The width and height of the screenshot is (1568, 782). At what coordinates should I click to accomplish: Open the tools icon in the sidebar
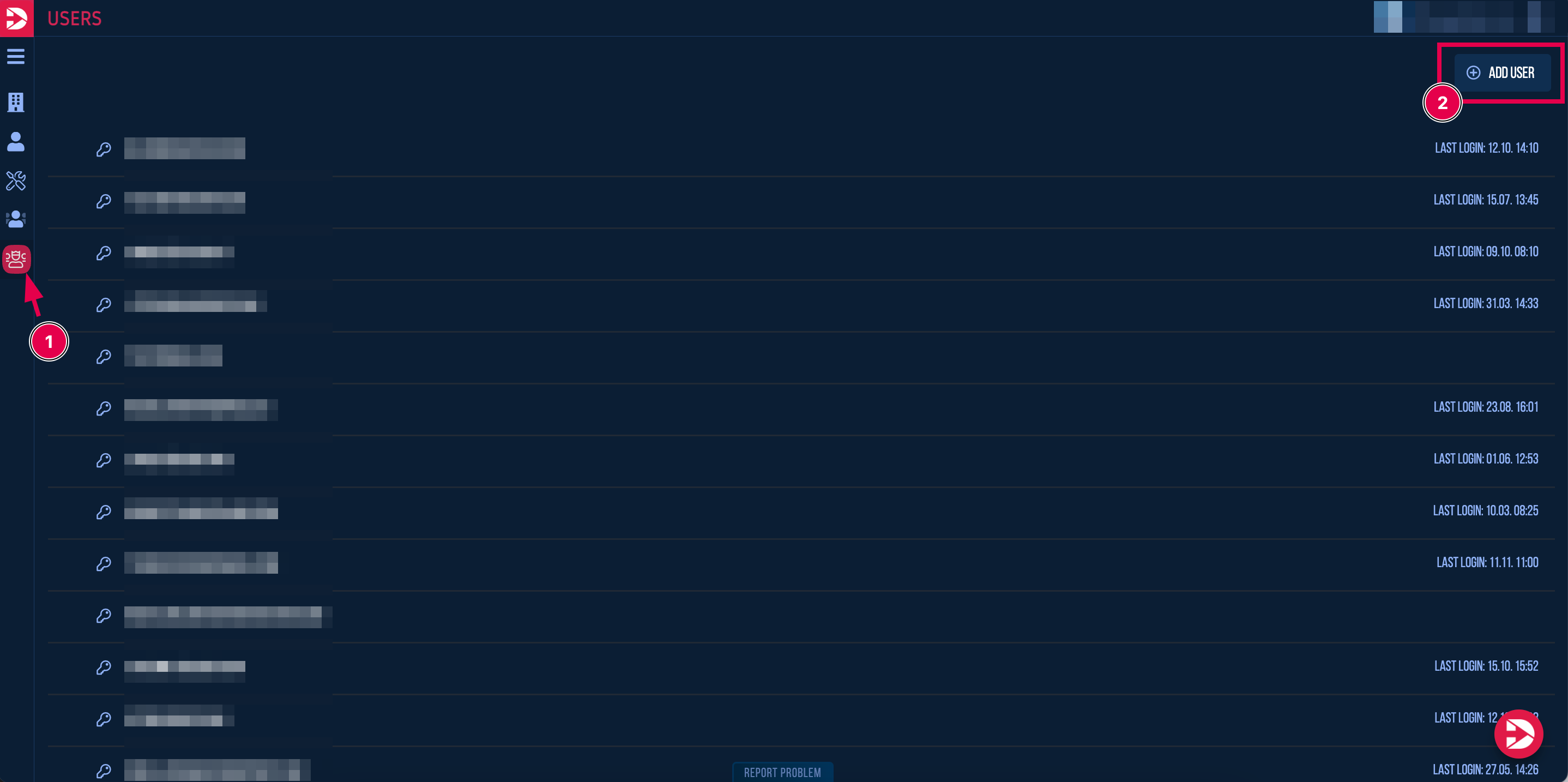pyautogui.click(x=16, y=181)
